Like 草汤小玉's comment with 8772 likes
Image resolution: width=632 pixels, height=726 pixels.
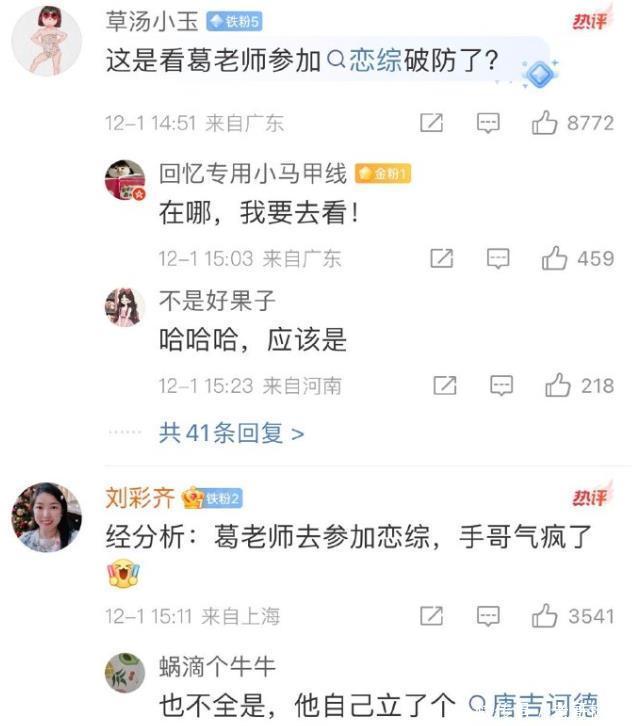(545, 123)
